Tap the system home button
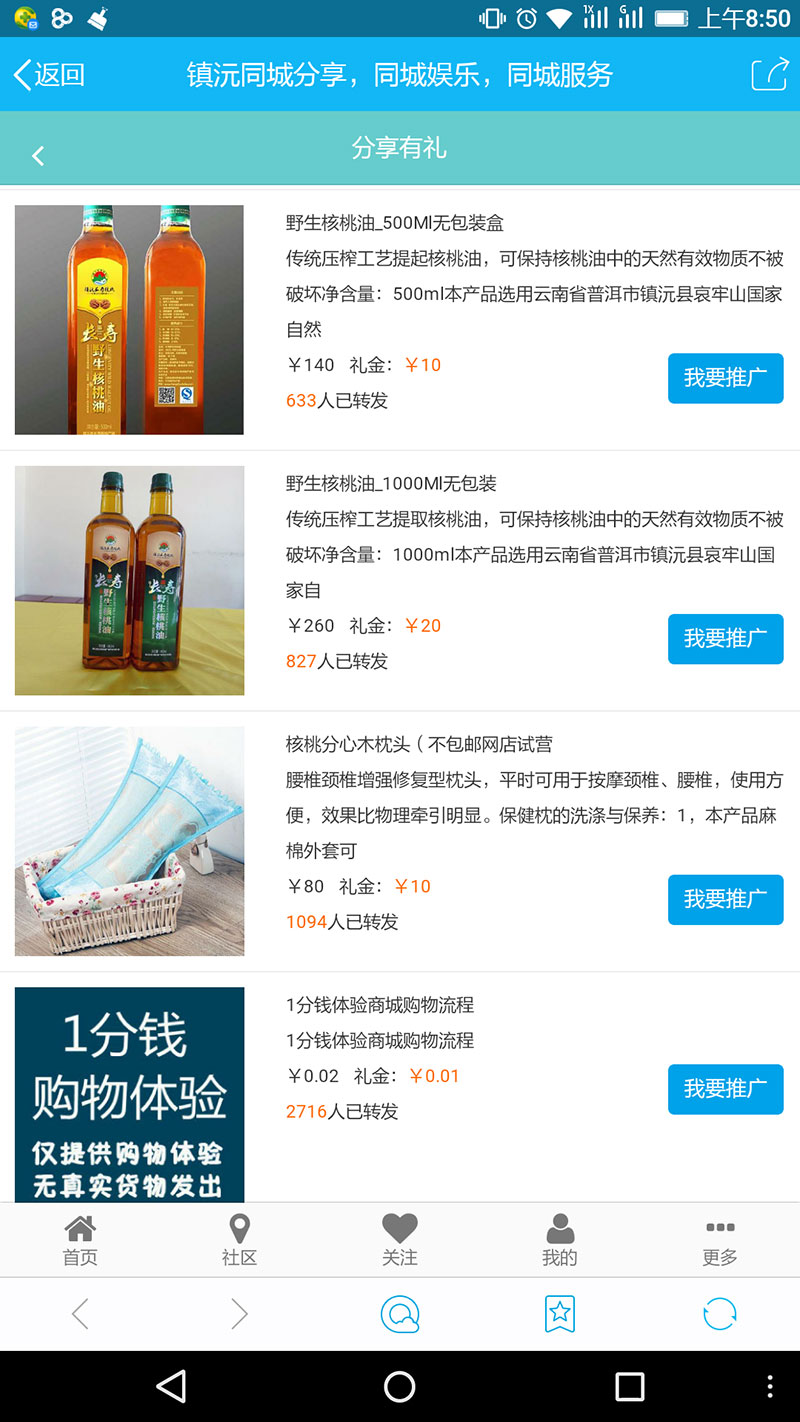800x1422 pixels. (x=400, y=1386)
